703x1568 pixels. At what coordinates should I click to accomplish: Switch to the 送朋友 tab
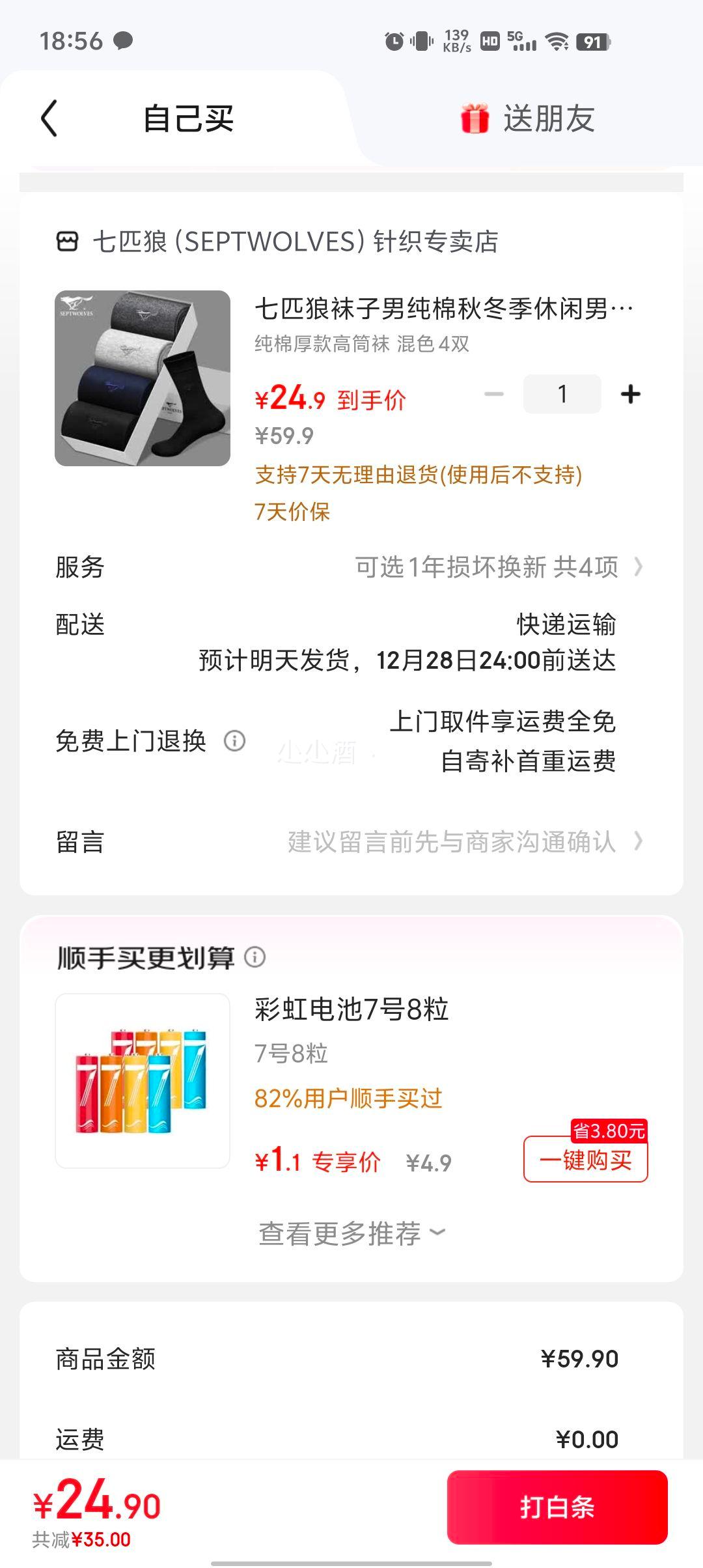[549, 119]
